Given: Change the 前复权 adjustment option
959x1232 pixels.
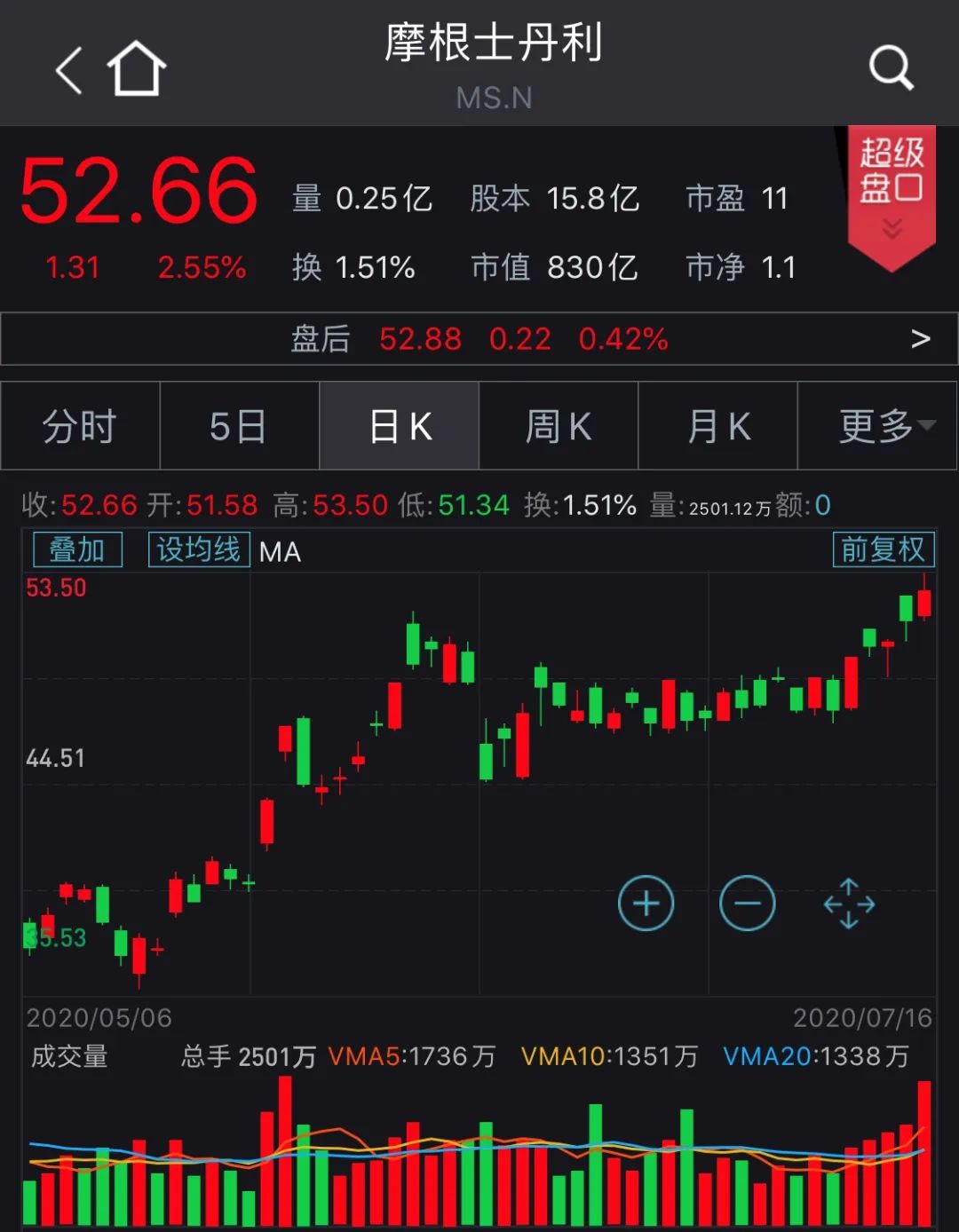Looking at the screenshot, I should [883, 550].
